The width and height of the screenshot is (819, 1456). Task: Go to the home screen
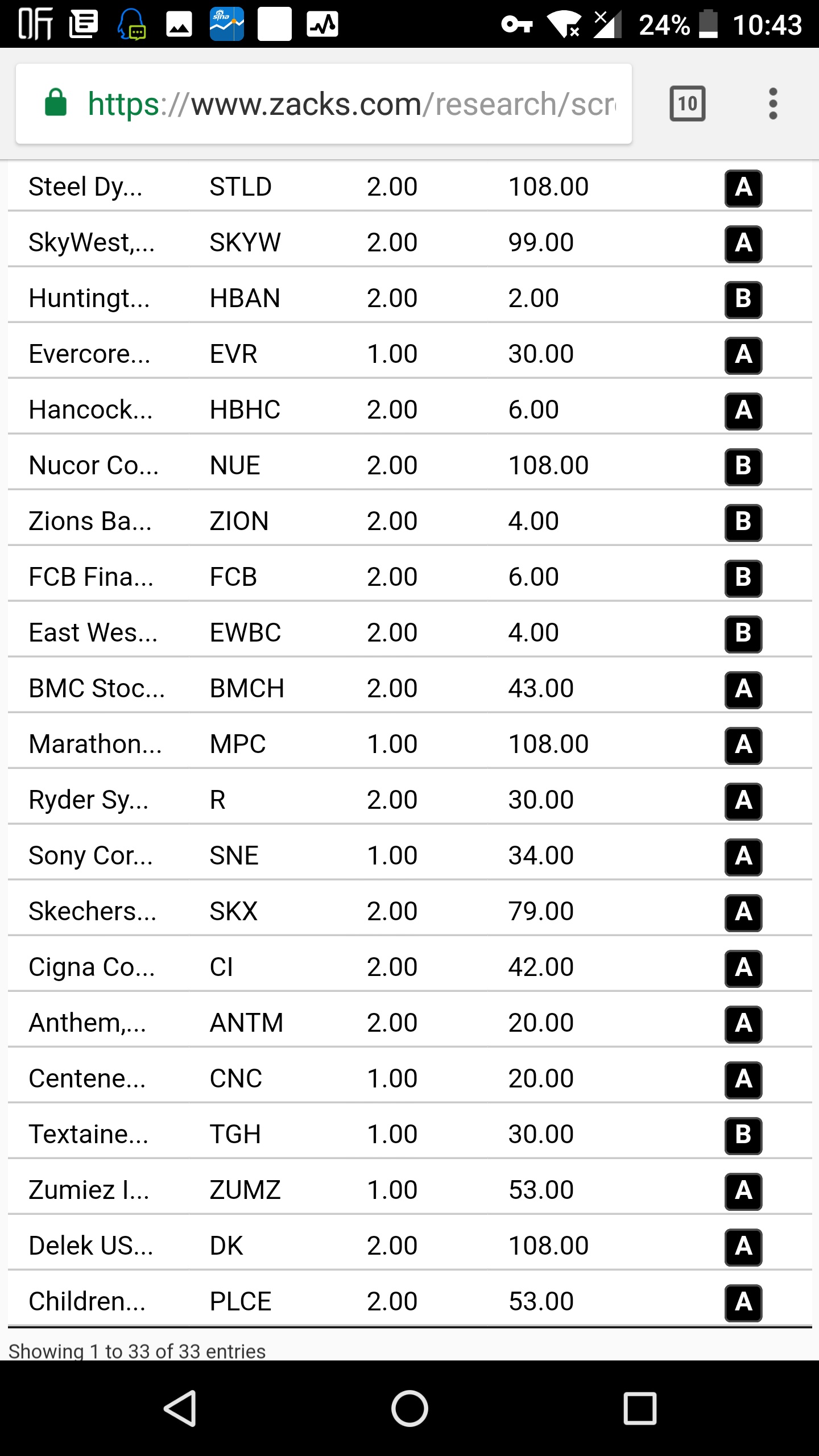point(409,1408)
